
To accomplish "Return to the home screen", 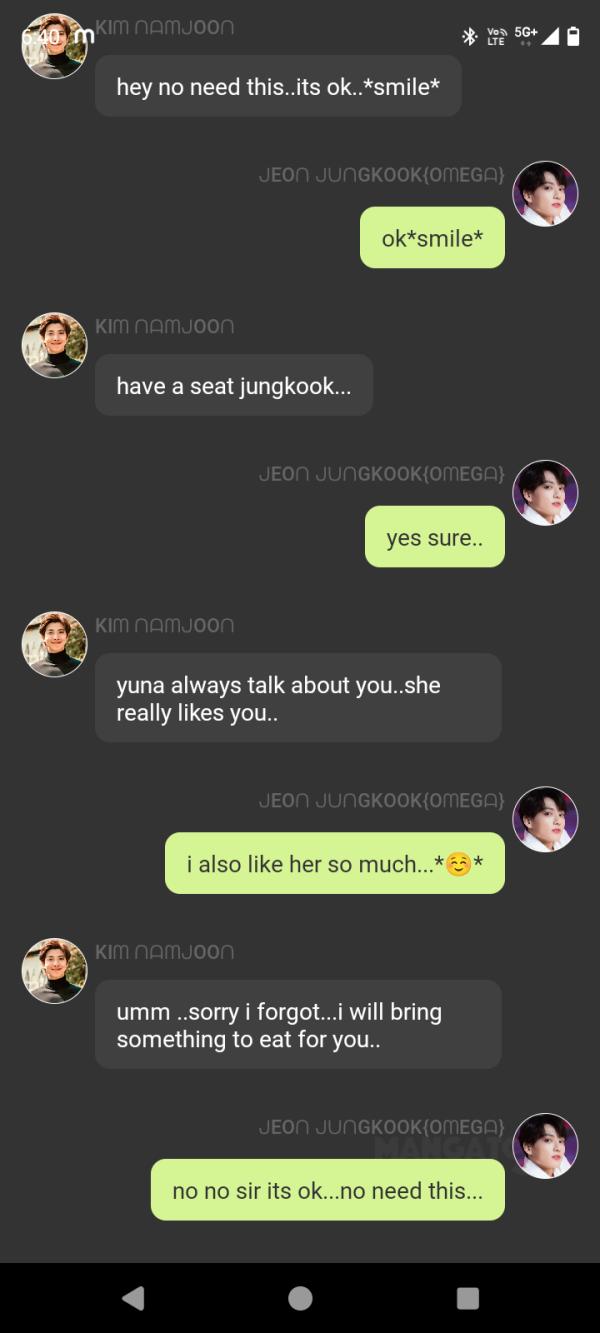I will (x=300, y=1298).
